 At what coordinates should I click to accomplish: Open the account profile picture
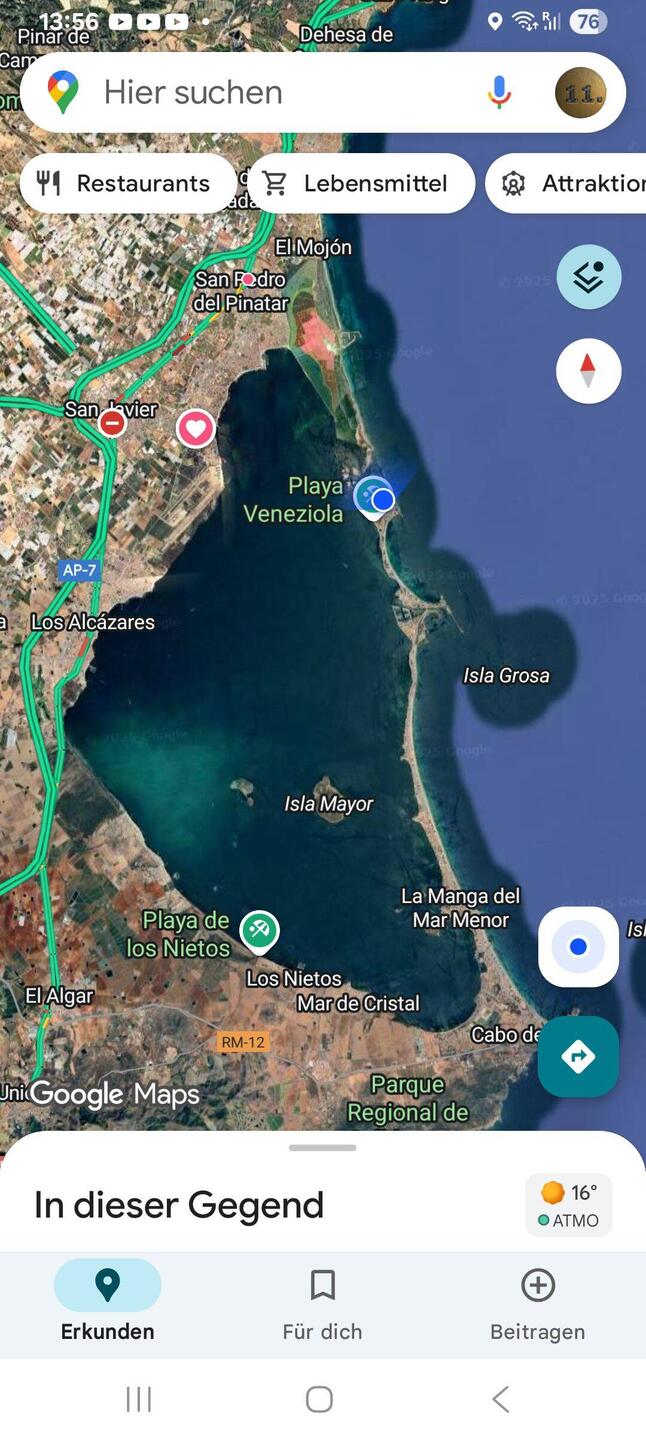580,93
